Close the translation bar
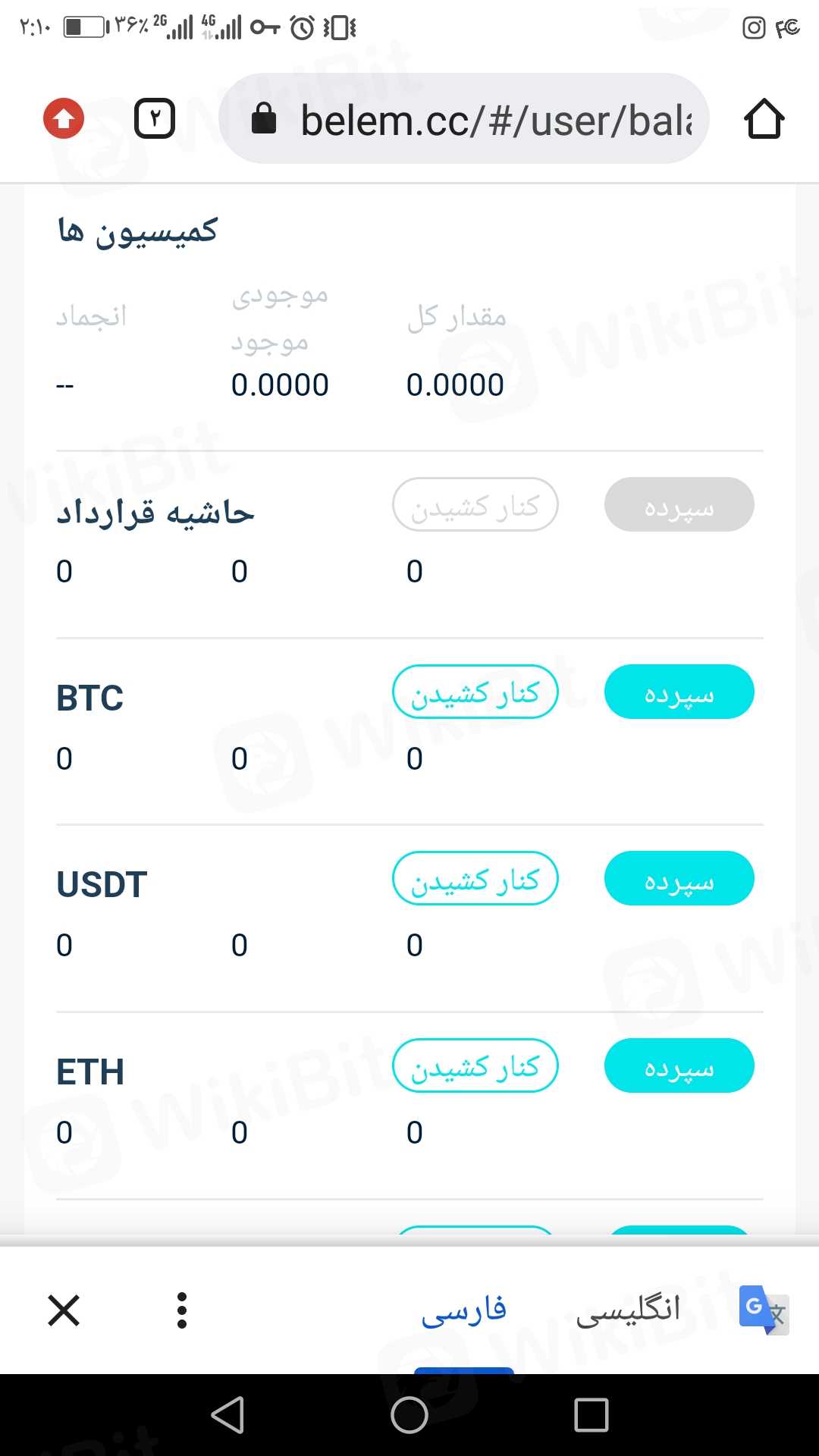This screenshot has height=1456, width=819. tap(64, 1310)
